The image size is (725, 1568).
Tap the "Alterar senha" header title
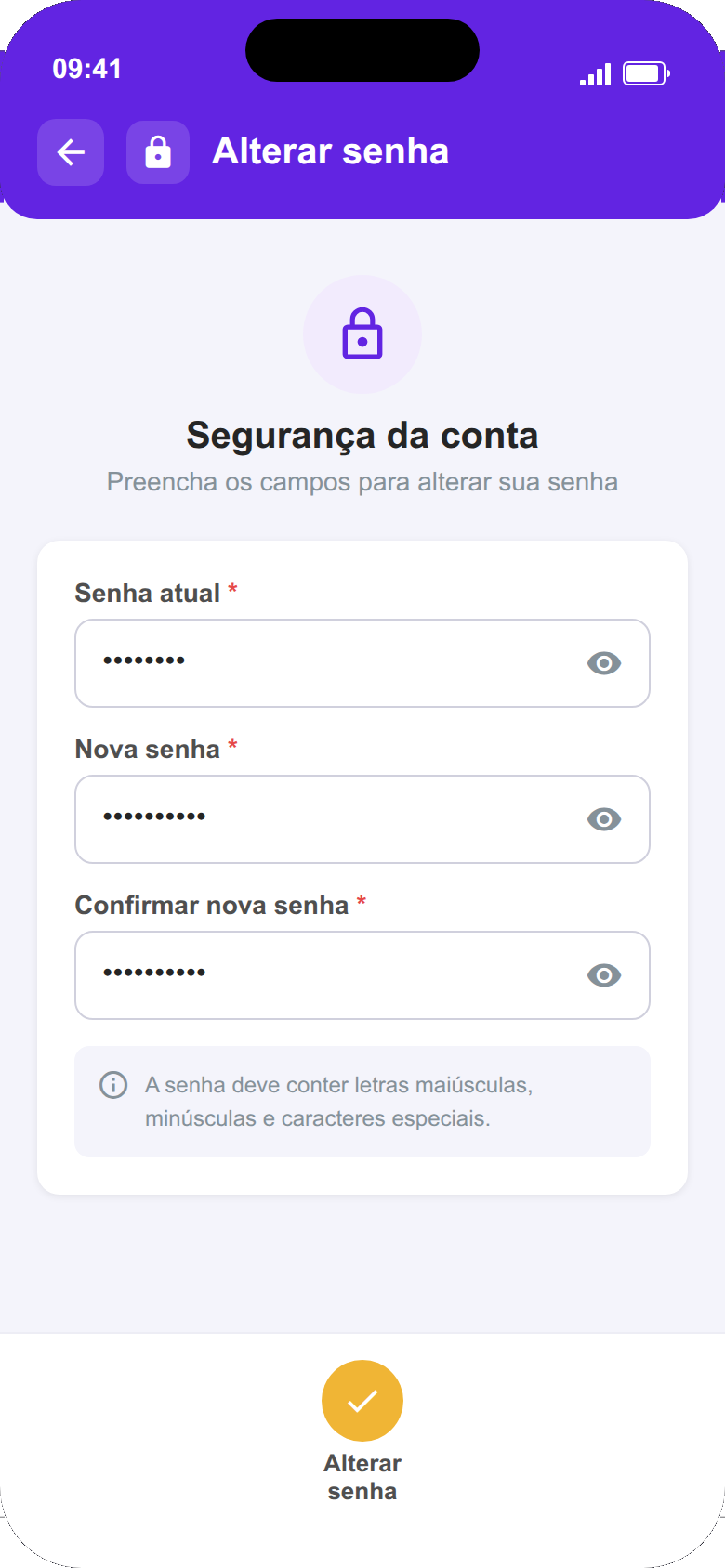(331, 151)
